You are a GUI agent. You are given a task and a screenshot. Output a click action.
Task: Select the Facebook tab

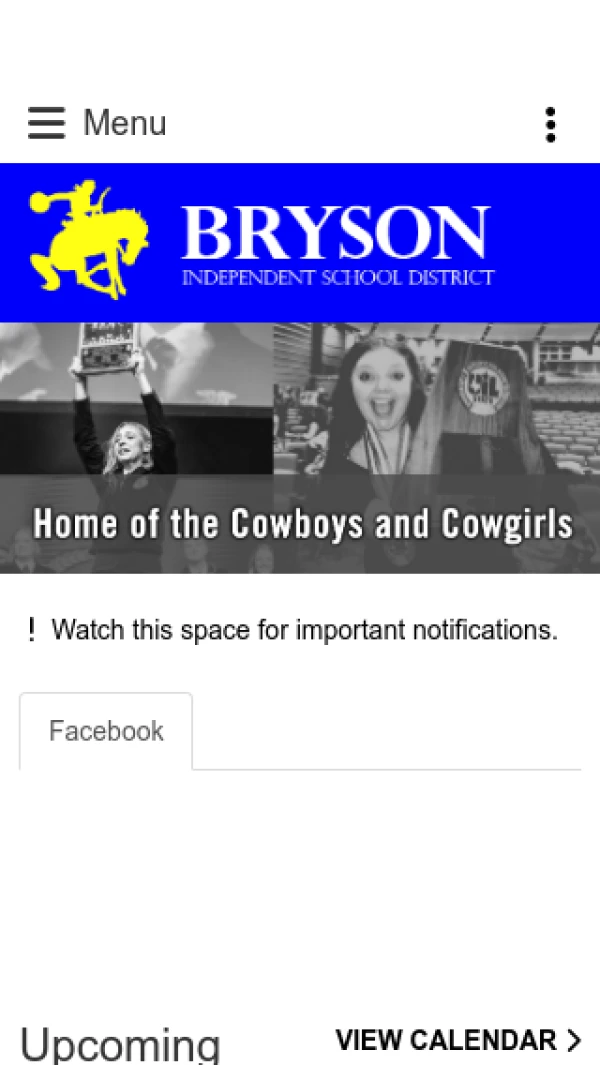106,731
